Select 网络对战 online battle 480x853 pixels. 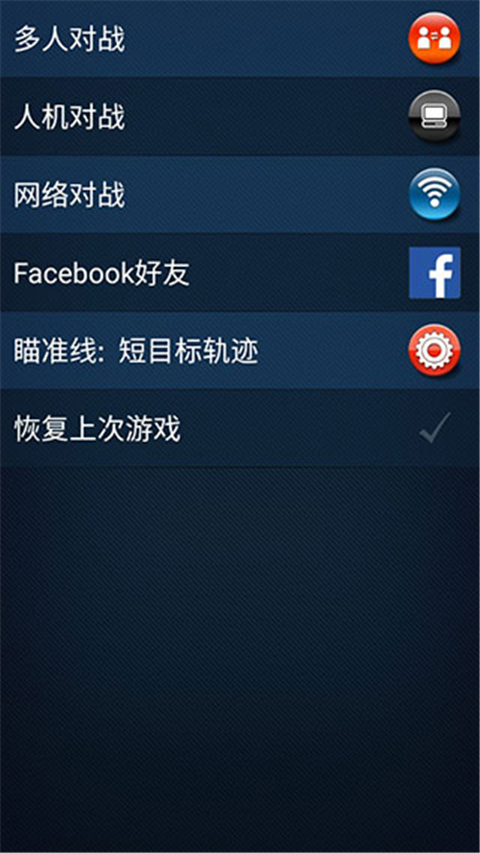[x=240, y=195]
